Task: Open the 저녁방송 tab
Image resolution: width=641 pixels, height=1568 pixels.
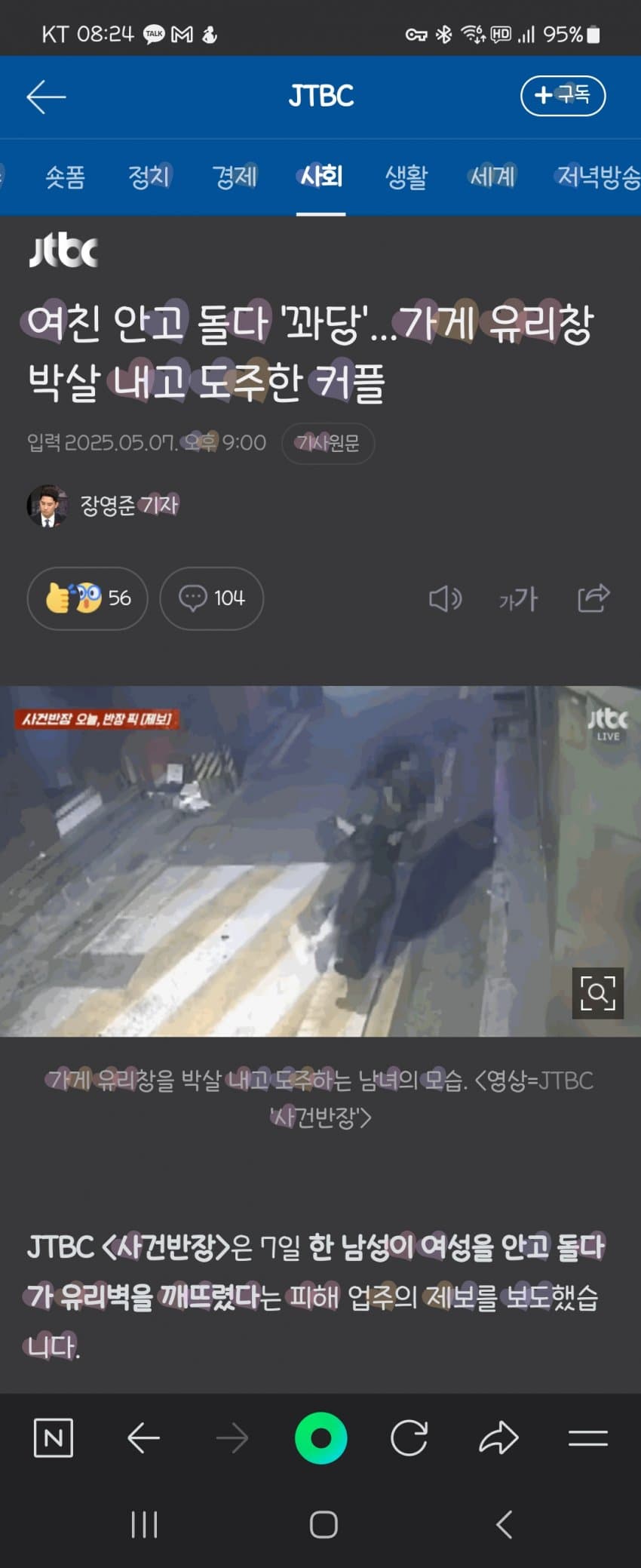Action: 598,177
